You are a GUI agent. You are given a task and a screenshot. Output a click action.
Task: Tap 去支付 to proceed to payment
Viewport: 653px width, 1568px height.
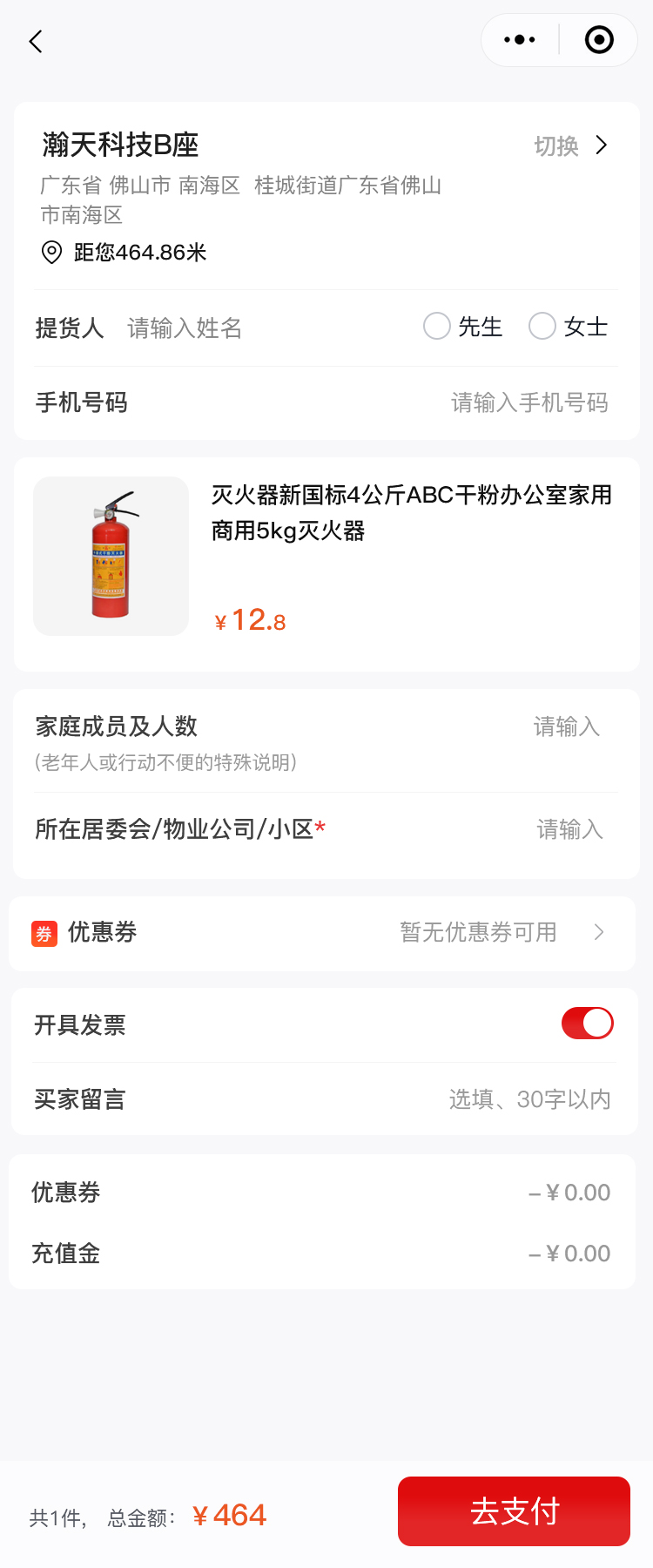coord(514,1511)
